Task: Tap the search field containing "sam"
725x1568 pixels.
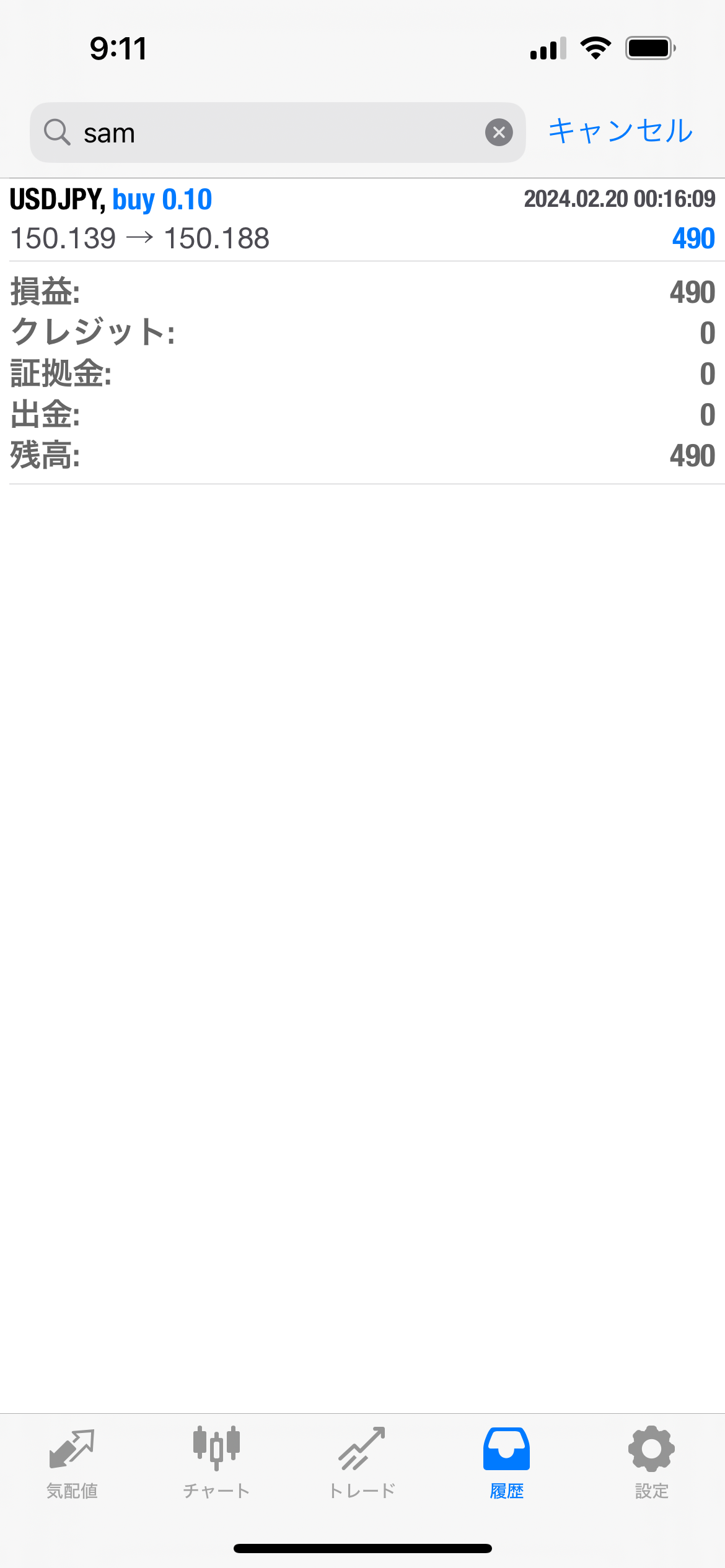Action: point(273,133)
